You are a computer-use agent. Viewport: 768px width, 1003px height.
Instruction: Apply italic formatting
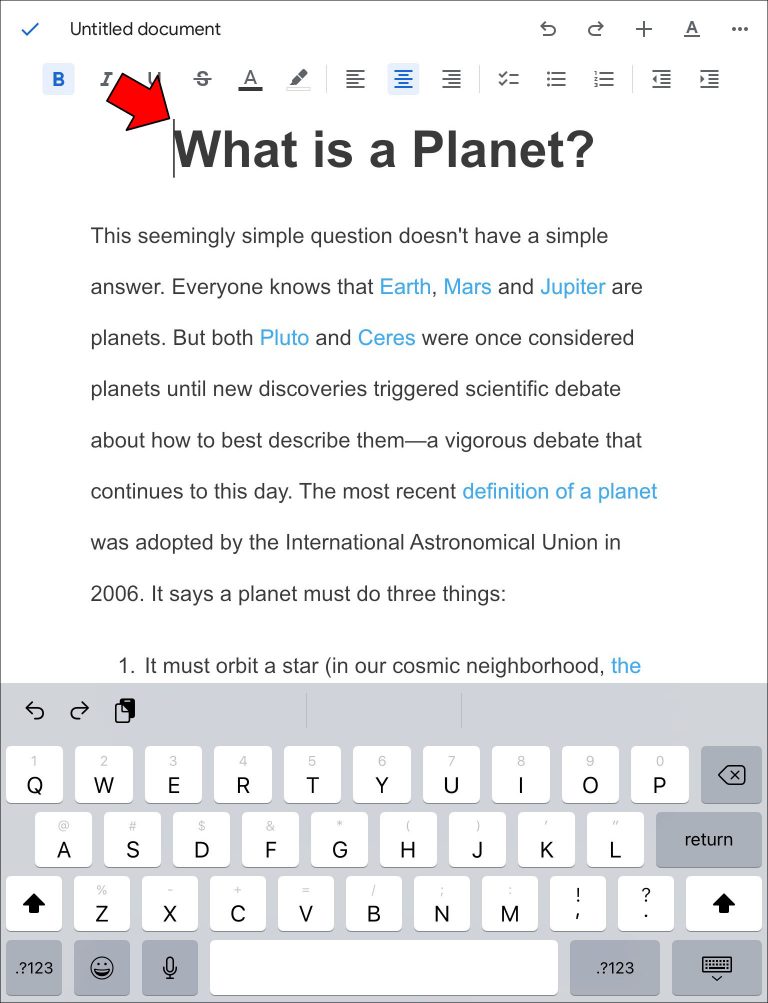click(x=106, y=79)
